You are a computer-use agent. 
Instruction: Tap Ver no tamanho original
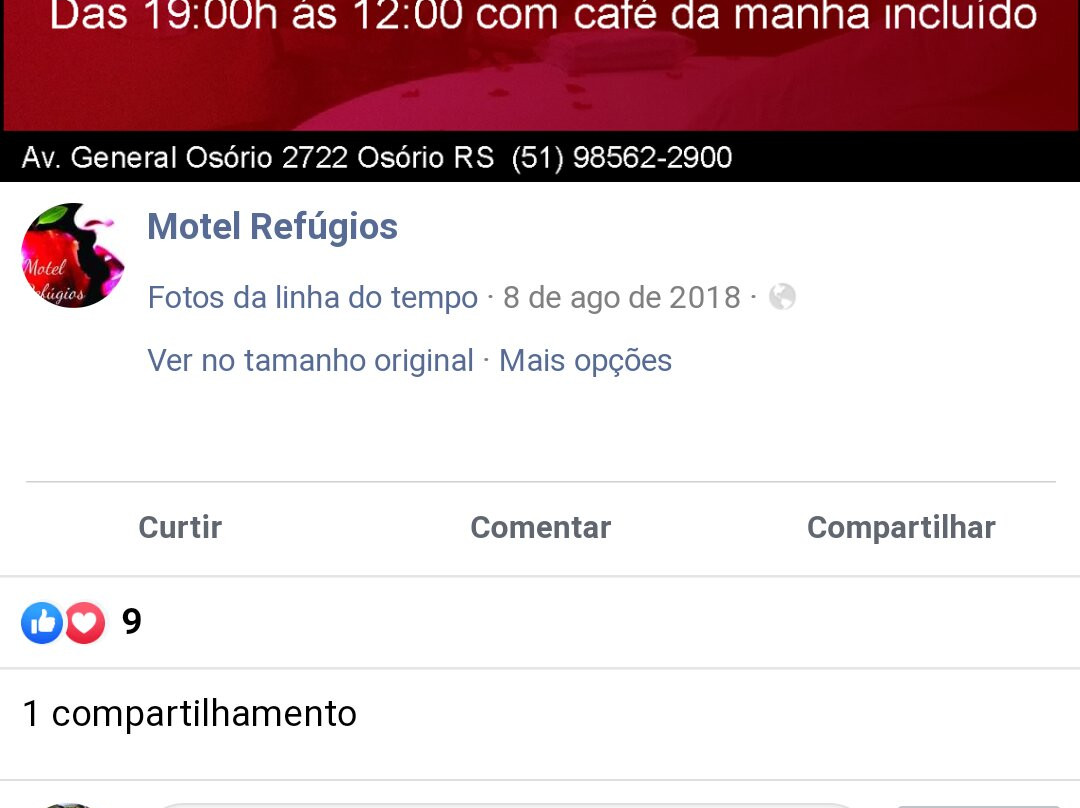tap(310, 361)
